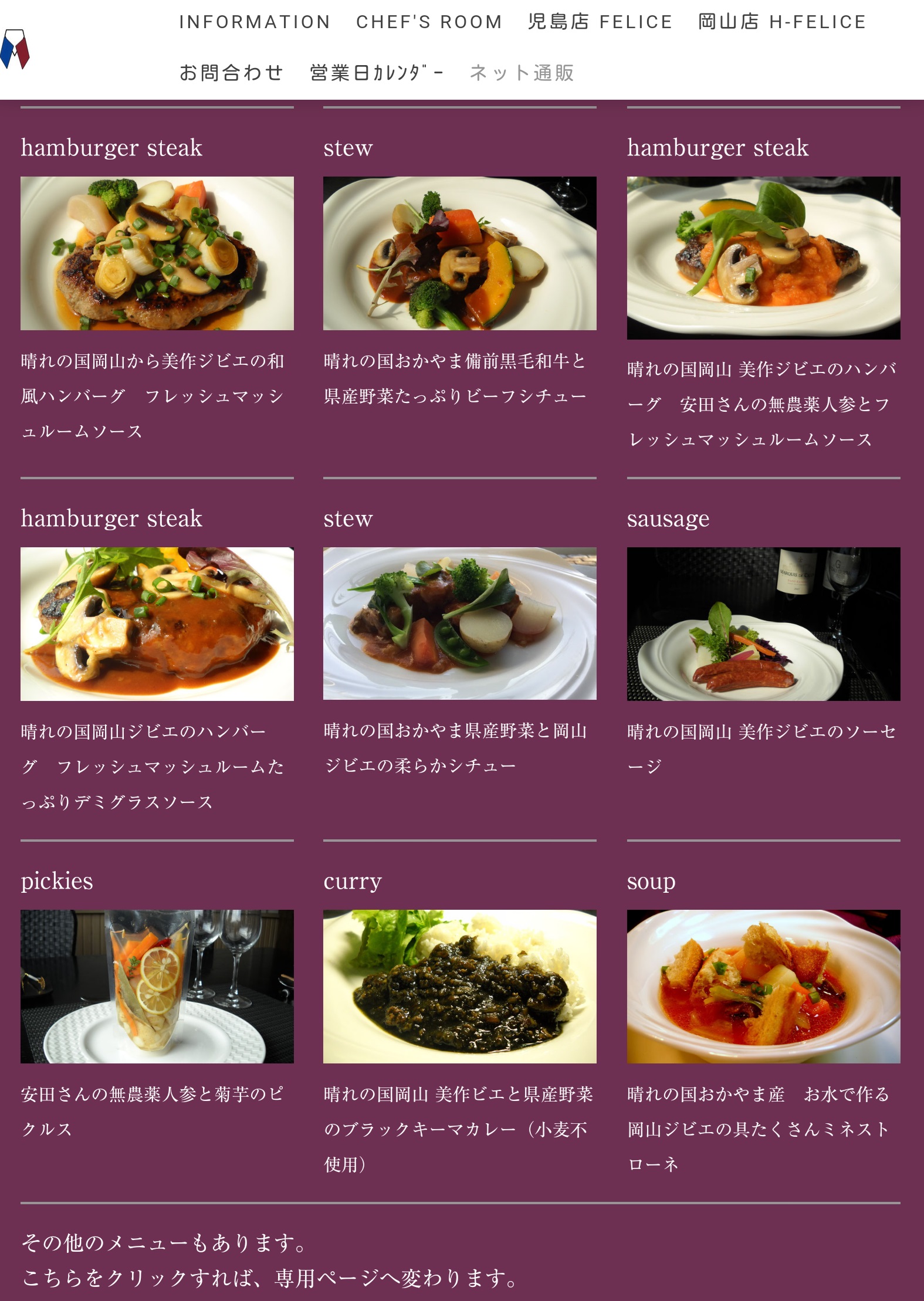Screen dimensions: 924x1301
Task: View the 営業日カレンダー calendar
Action: [377, 73]
